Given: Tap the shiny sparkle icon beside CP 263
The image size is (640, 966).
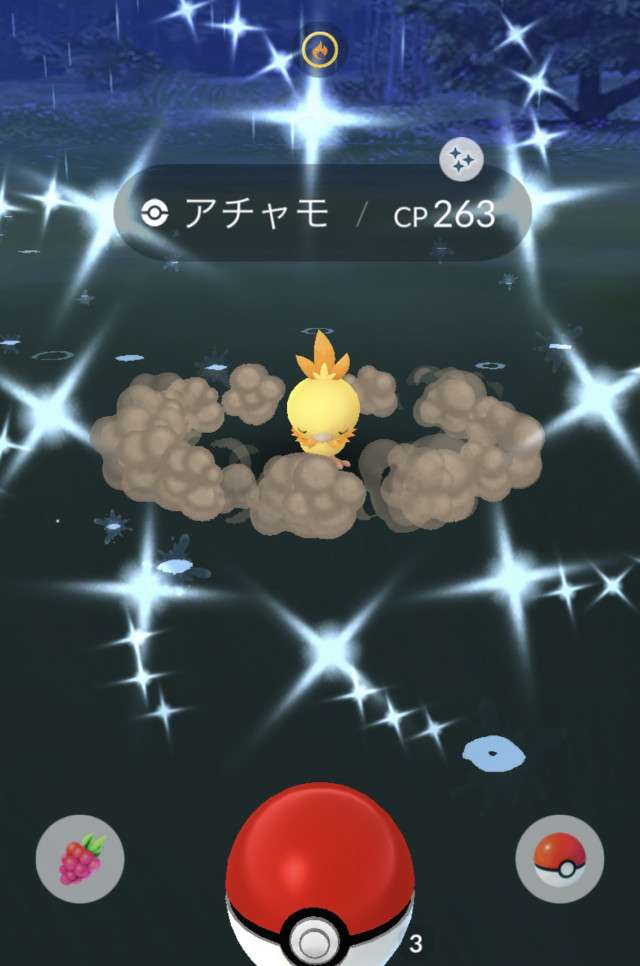Looking at the screenshot, I should [461, 159].
